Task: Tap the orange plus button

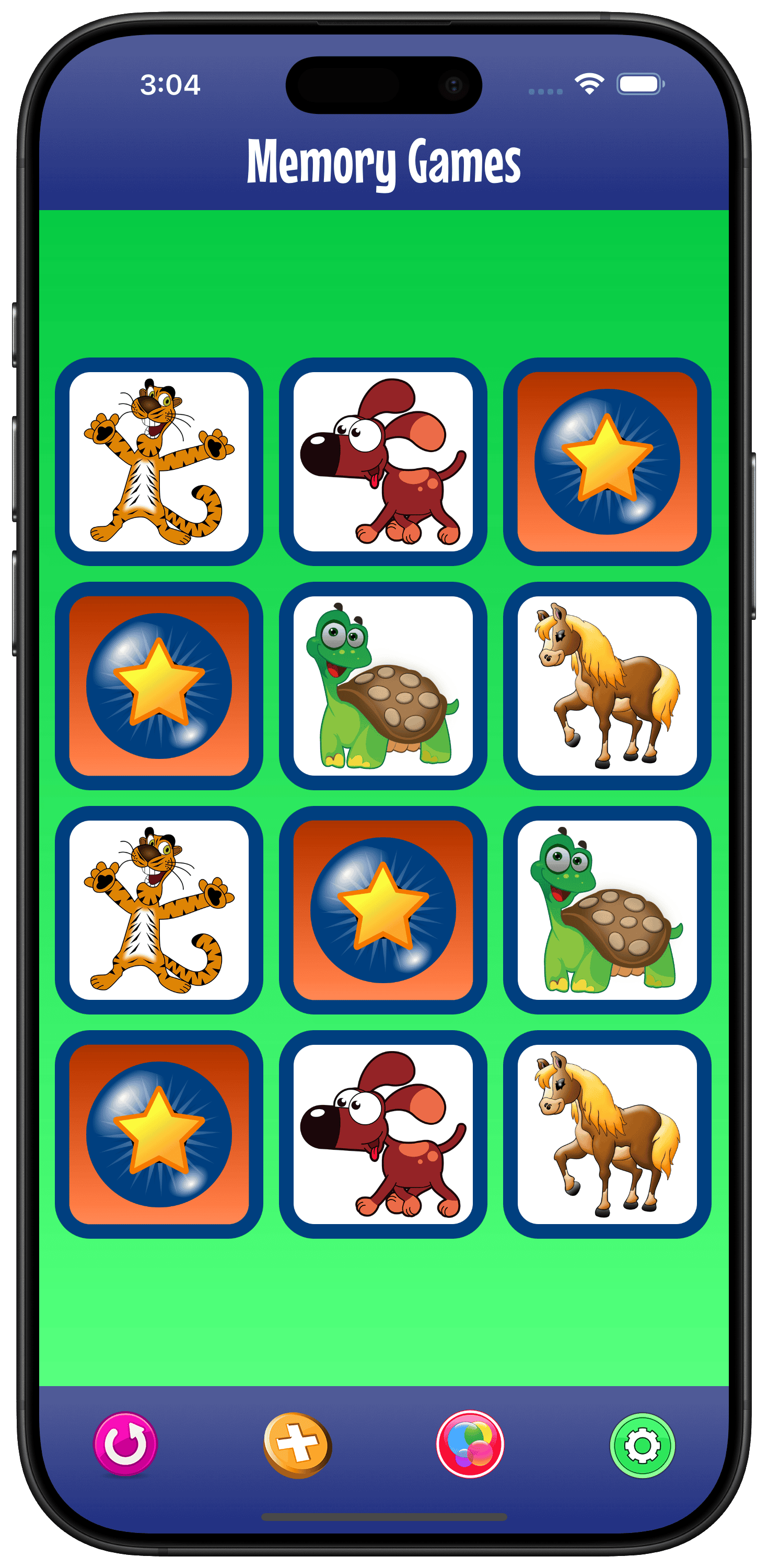Action: click(298, 1445)
